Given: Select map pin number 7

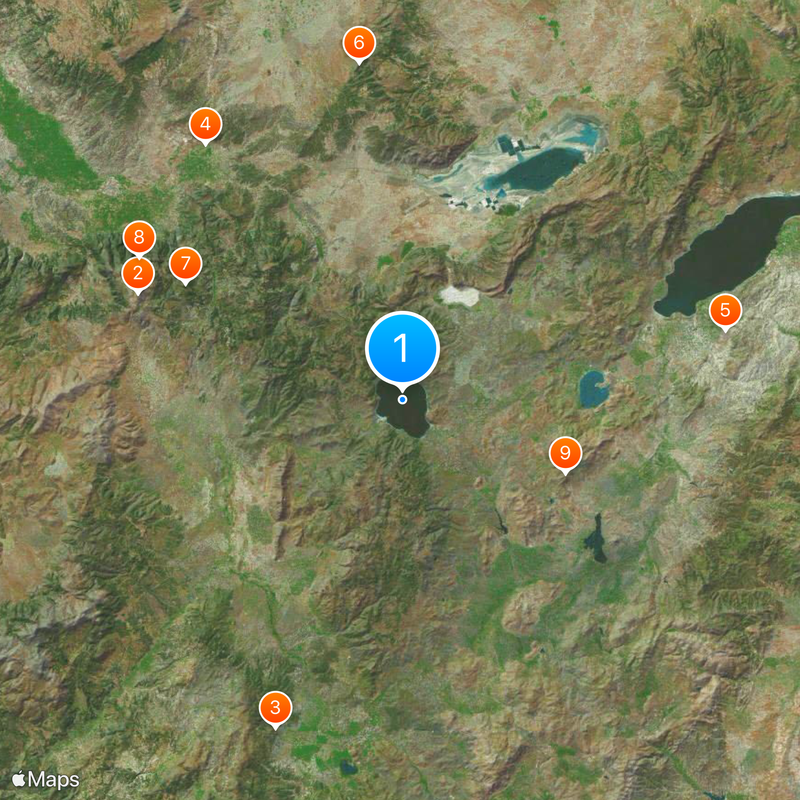Looking at the screenshot, I should 185,264.
